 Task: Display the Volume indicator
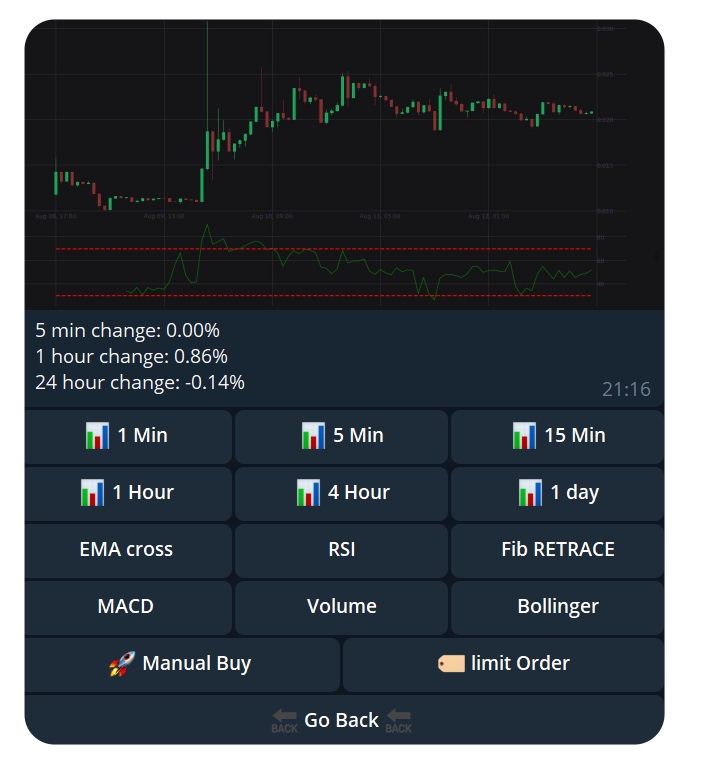tap(342, 607)
